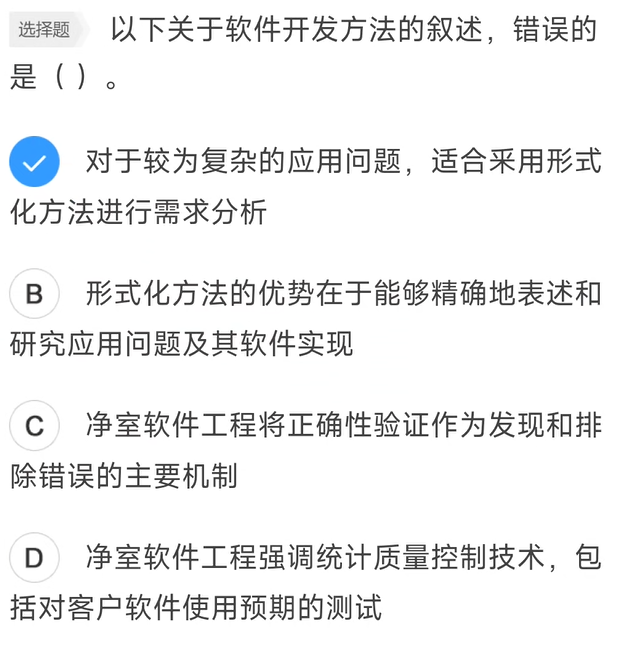Deselect the checked first answer option
Screen dimensions: 620x645
point(34,161)
